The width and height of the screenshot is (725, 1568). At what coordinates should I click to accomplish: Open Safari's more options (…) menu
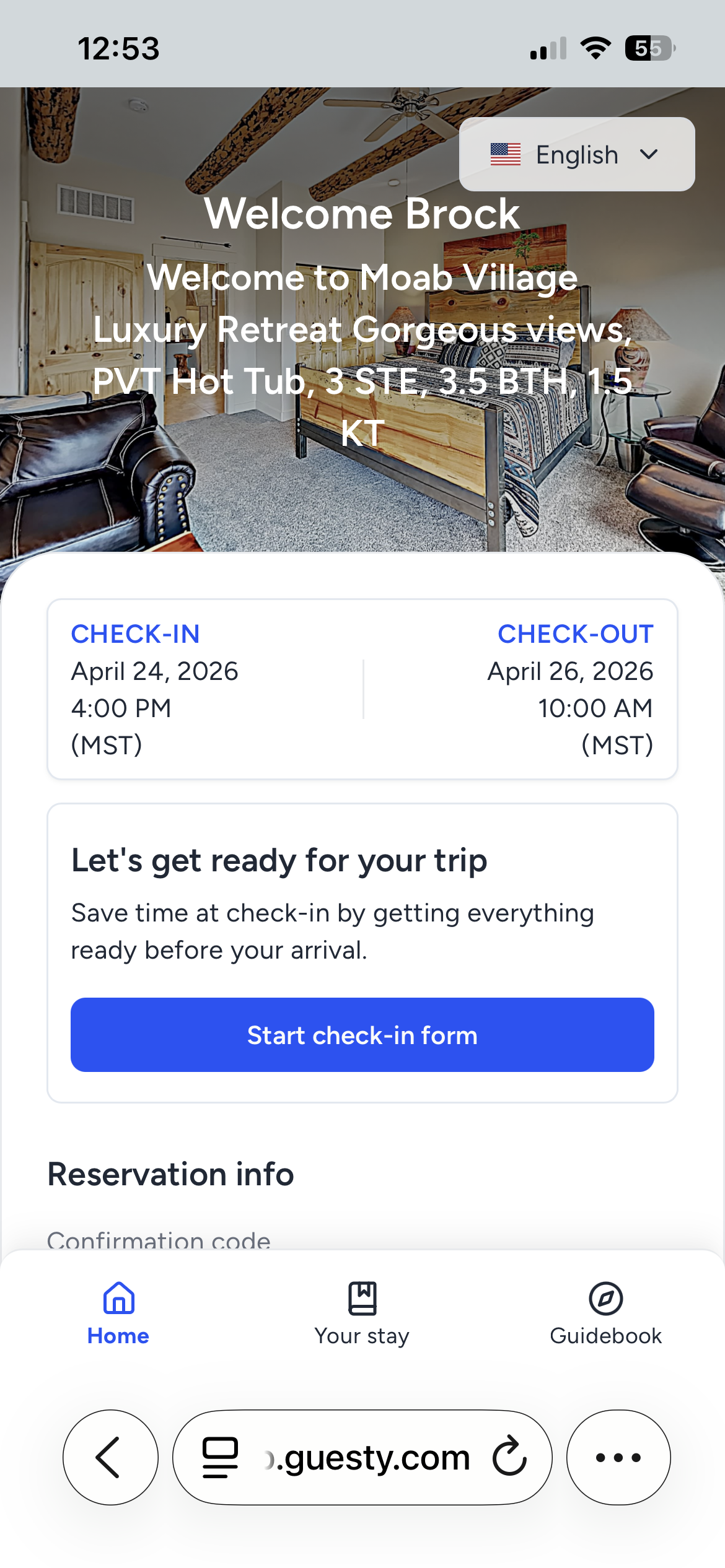coord(617,1457)
